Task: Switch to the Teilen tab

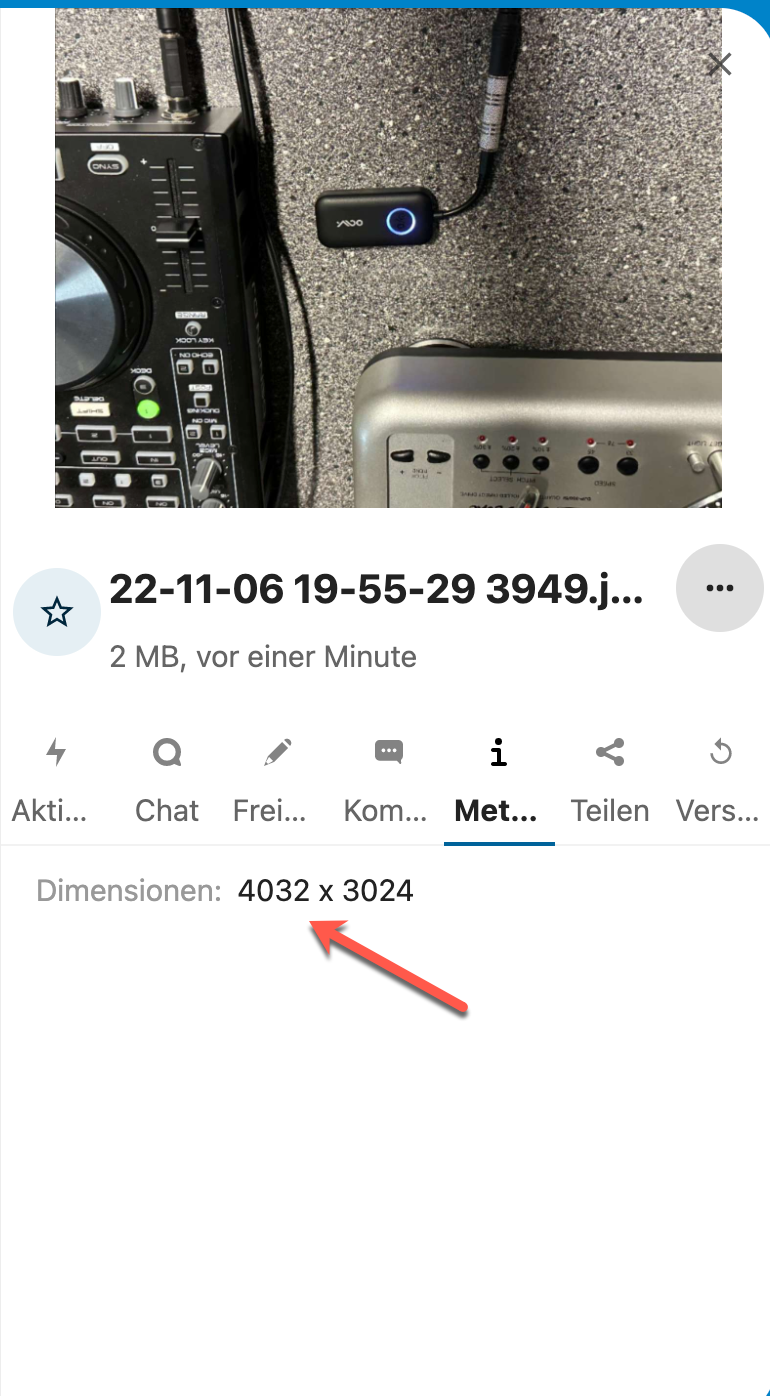Action: pos(610,780)
